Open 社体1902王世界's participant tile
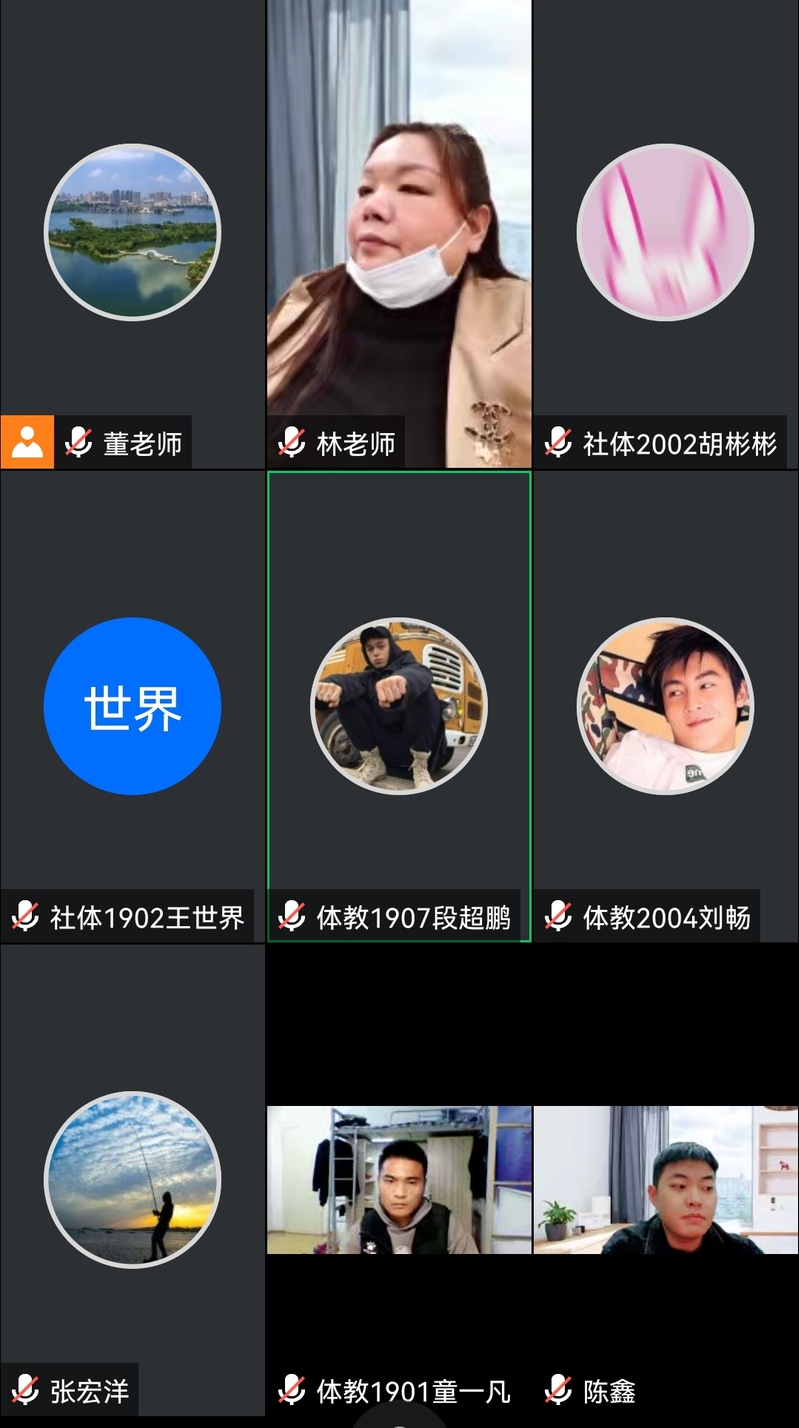This screenshot has width=799, height=1428. (x=132, y=706)
